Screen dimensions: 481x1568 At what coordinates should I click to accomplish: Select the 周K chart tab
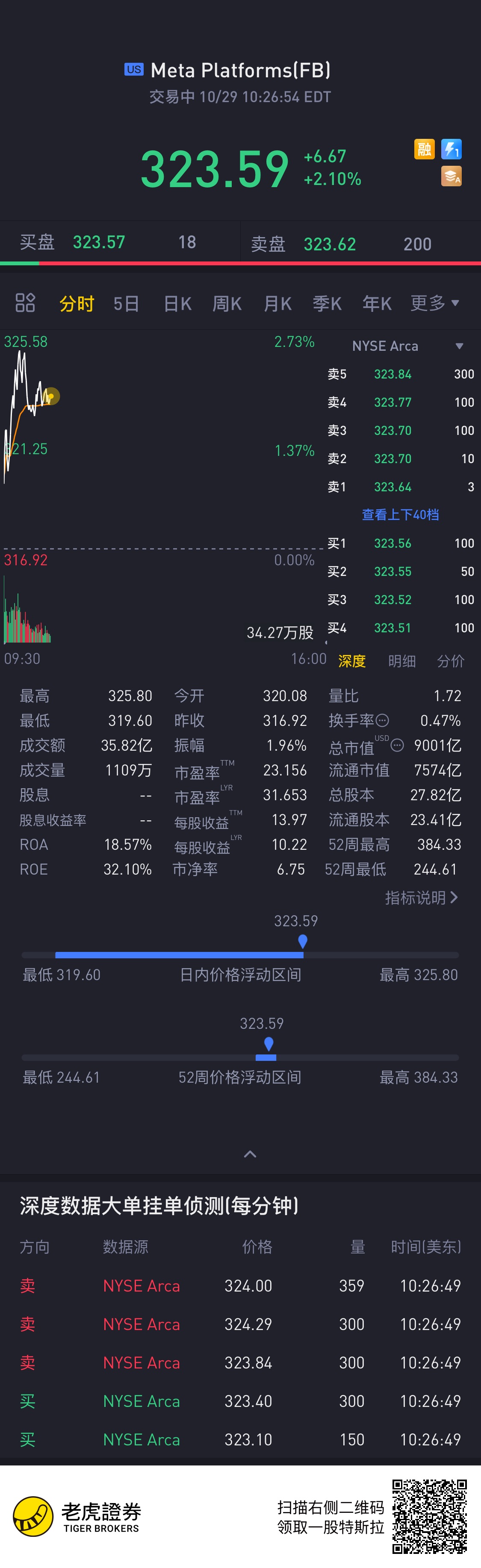[227, 303]
